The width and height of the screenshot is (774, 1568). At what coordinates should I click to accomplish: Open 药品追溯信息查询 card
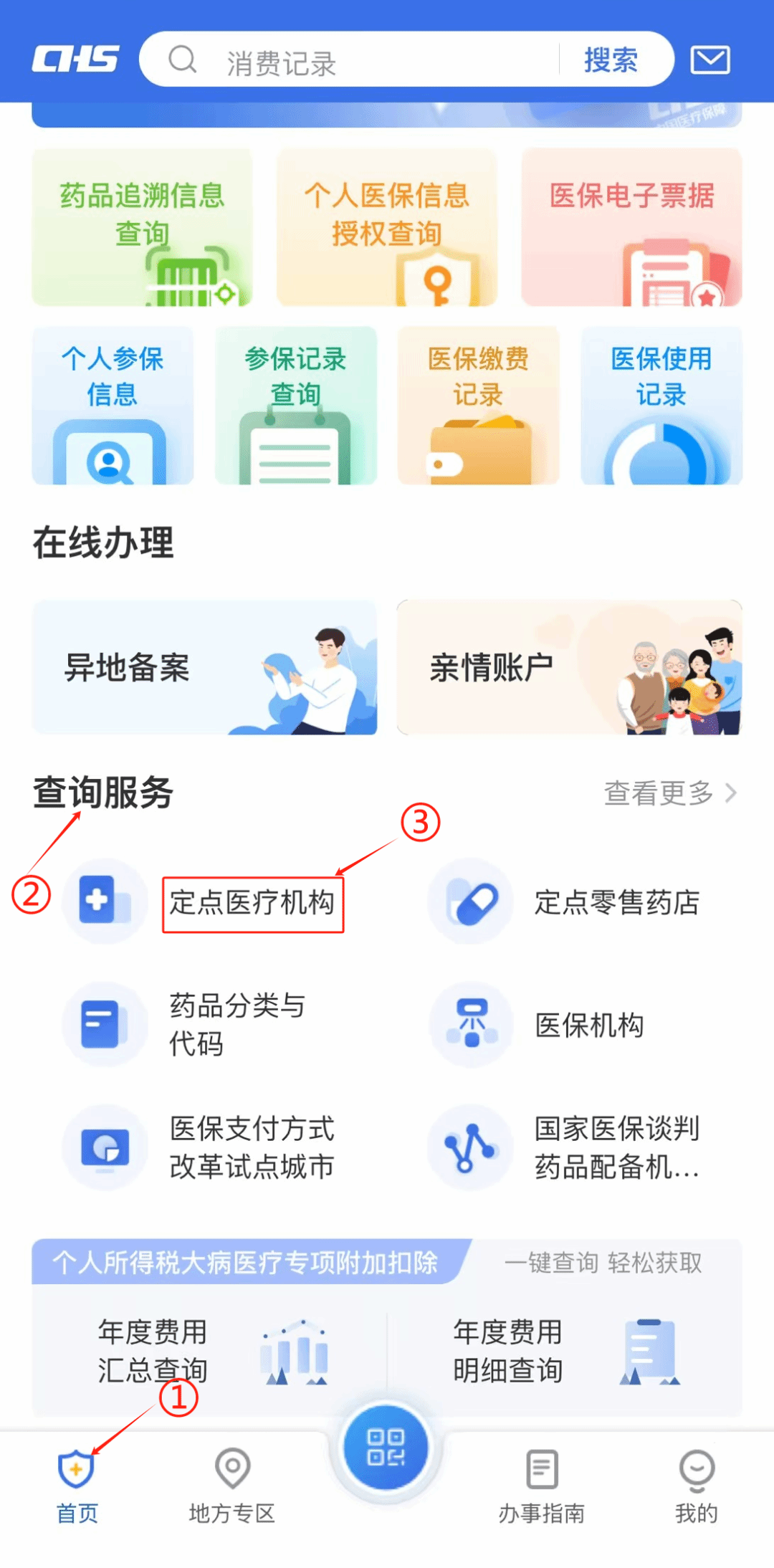(x=142, y=227)
